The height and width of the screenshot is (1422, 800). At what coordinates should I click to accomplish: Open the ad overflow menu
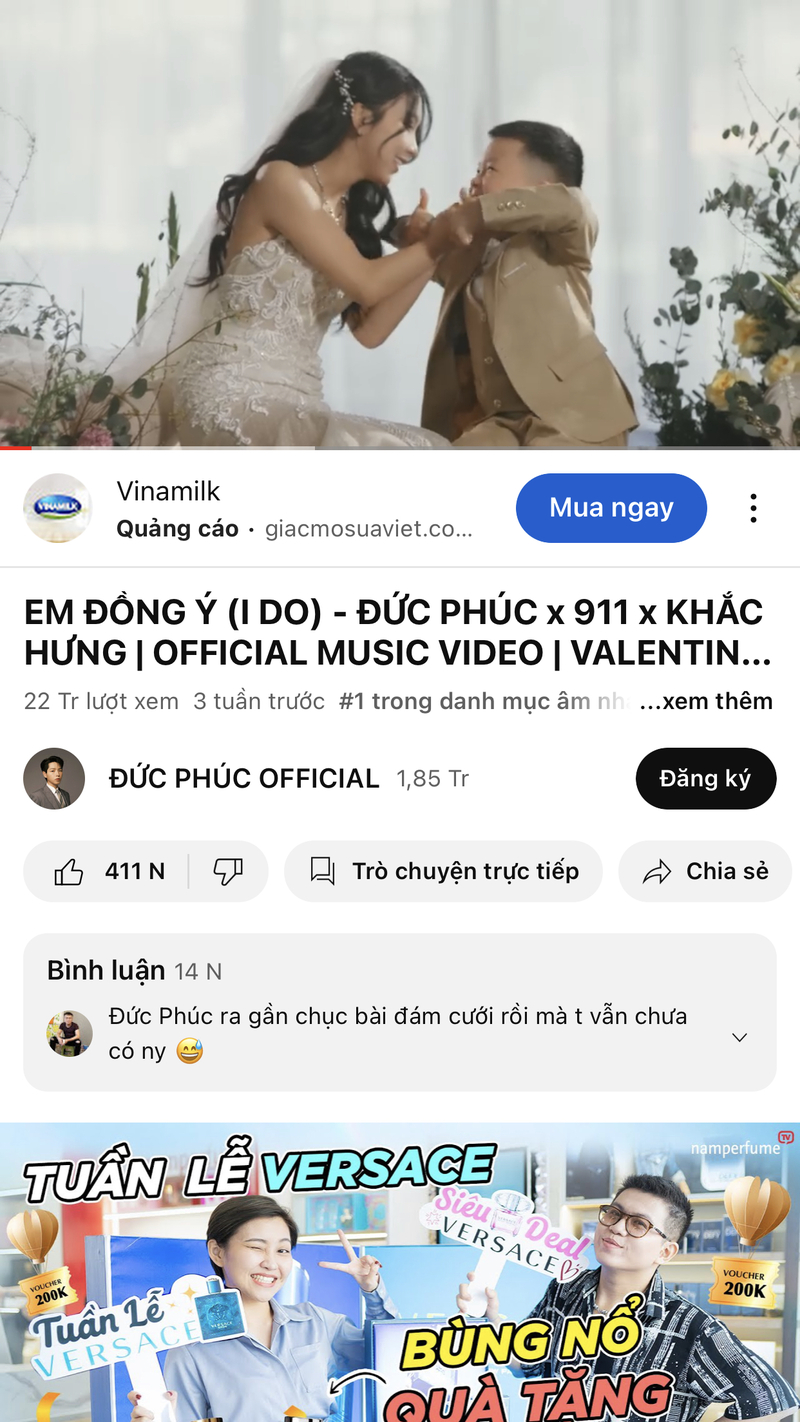click(753, 508)
